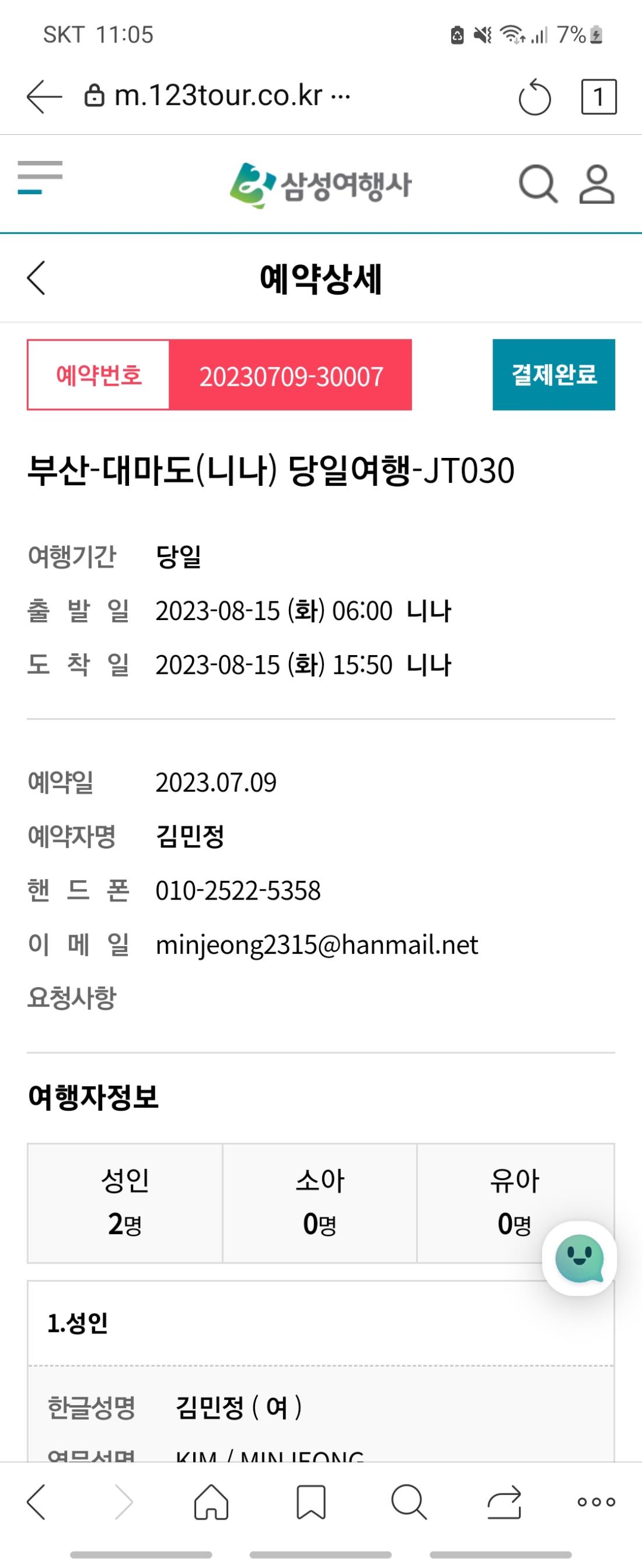Open the chatbot assistant bubble
The image size is (642, 1568).
point(578,1258)
